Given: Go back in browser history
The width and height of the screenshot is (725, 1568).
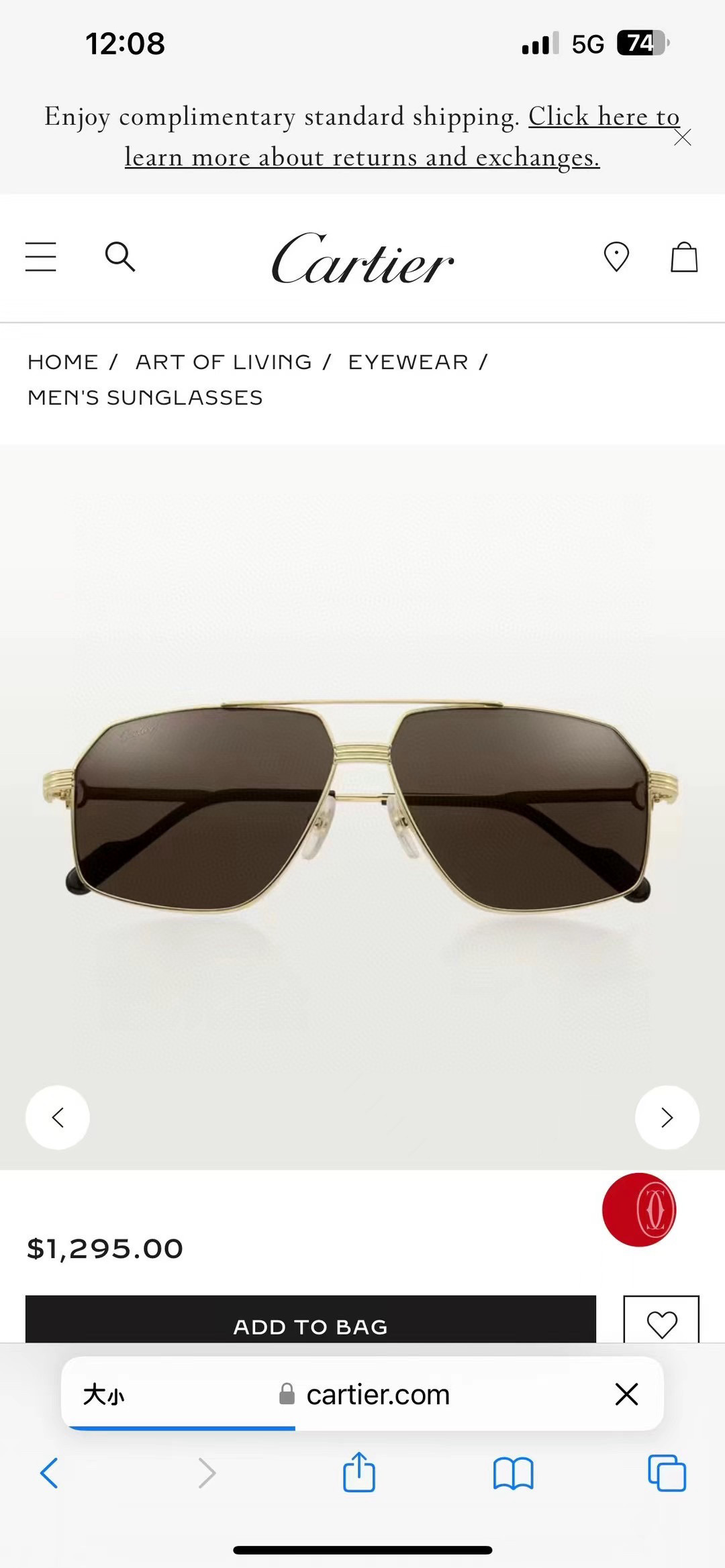Looking at the screenshot, I should click(x=49, y=1473).
